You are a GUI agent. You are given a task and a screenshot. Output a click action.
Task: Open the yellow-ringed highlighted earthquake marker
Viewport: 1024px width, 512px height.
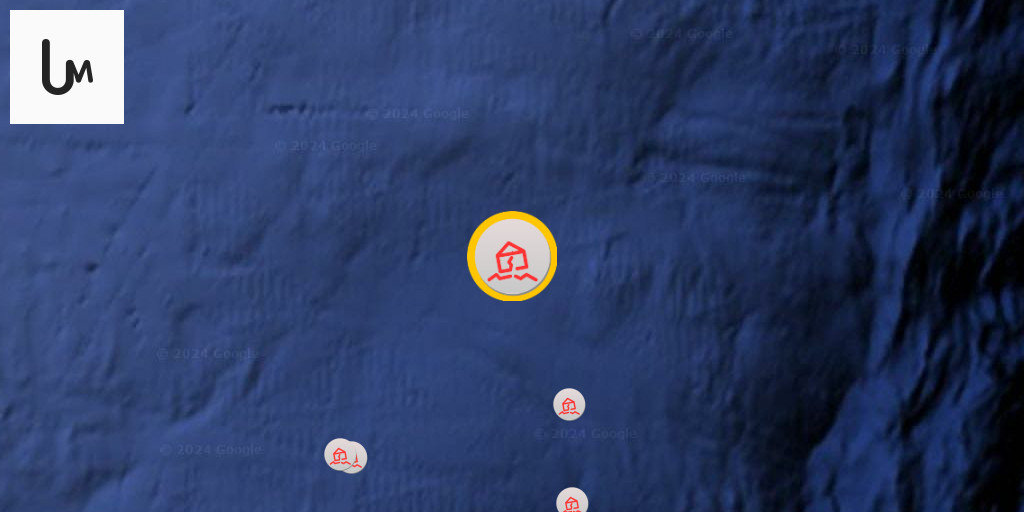coord(512,257)
